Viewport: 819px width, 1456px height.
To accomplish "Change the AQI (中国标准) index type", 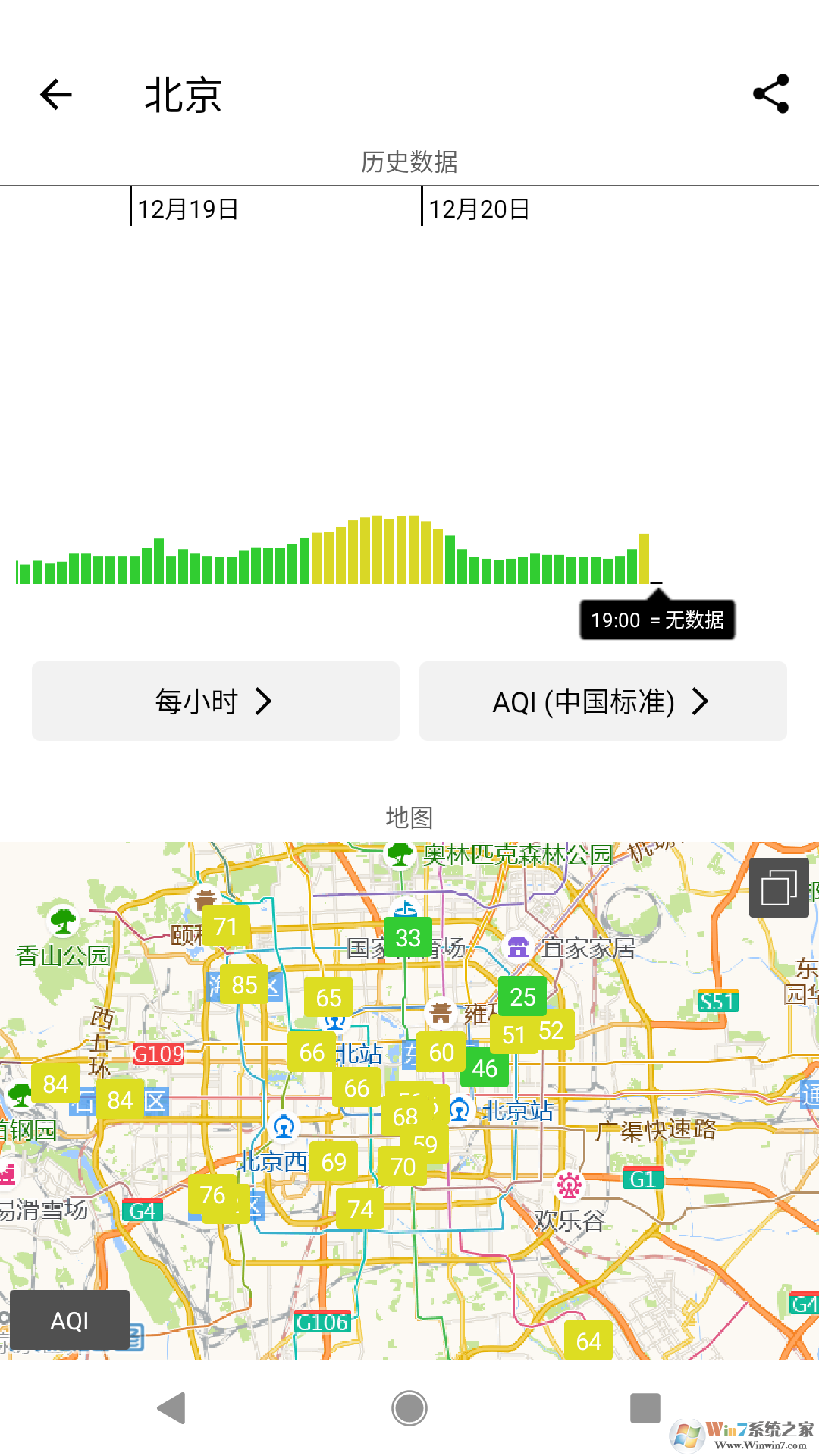I will (603, 701).
